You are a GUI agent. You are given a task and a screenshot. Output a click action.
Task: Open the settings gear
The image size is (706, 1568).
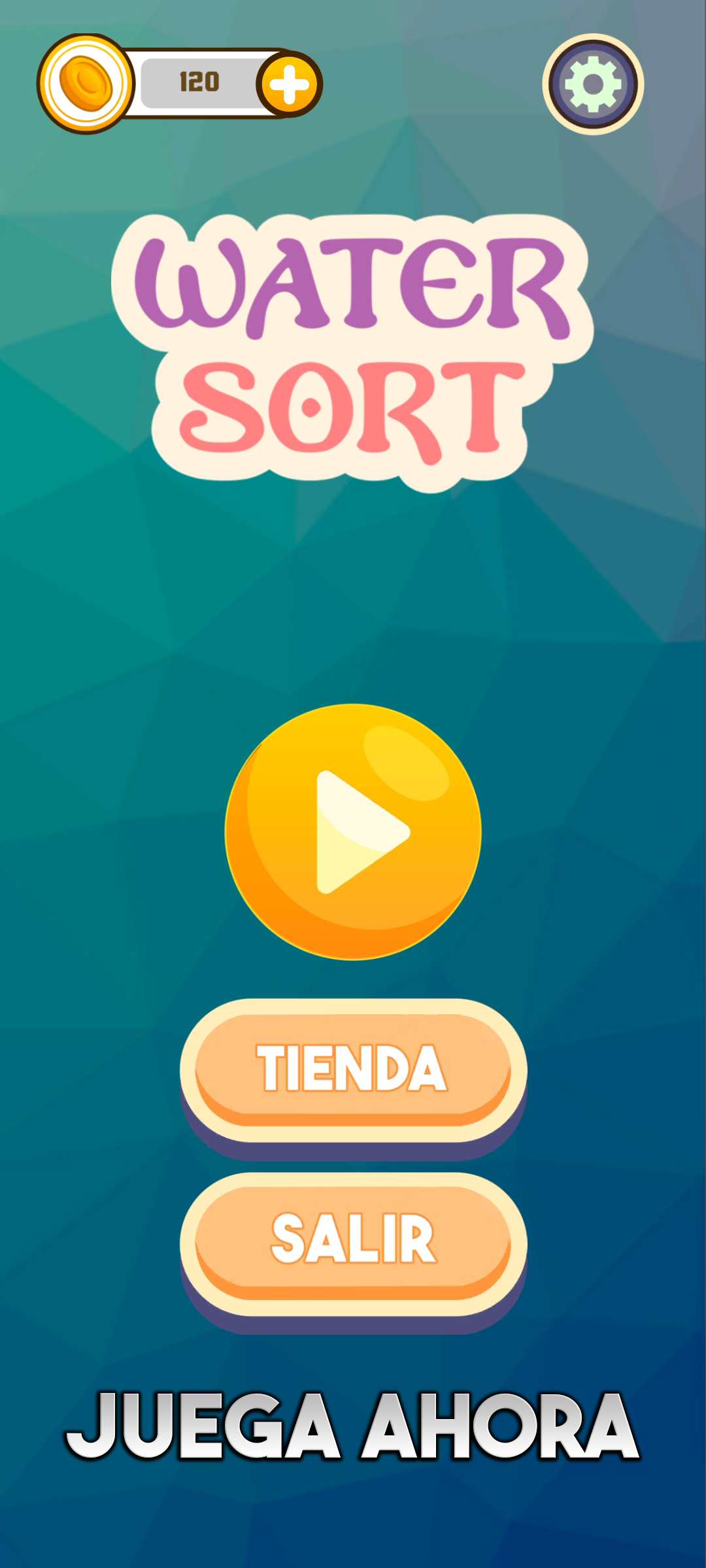click(x=593, y=84)
